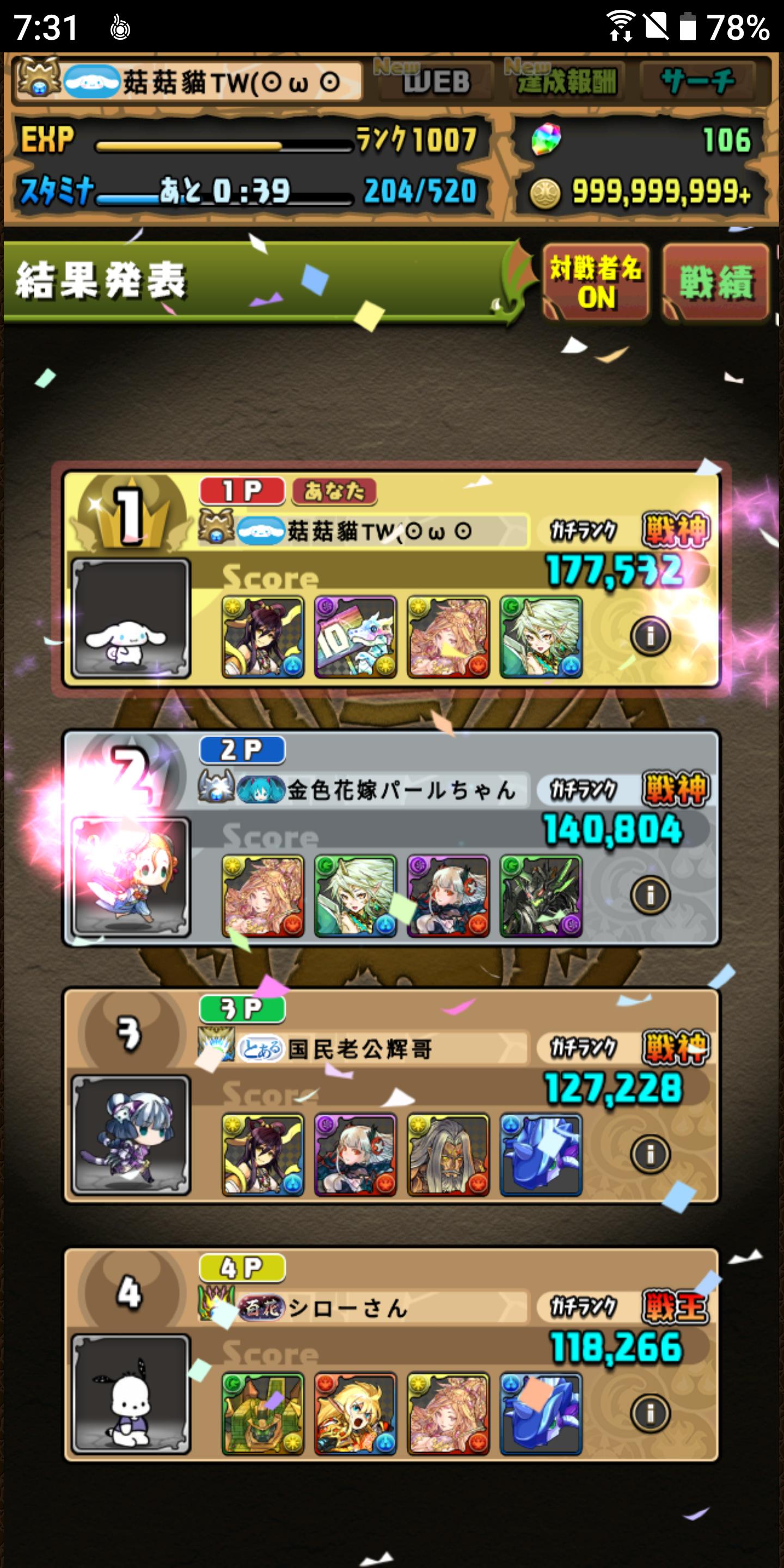
Task: View info for 国民老公輝哥's team
Action: tap(650, 1153)
